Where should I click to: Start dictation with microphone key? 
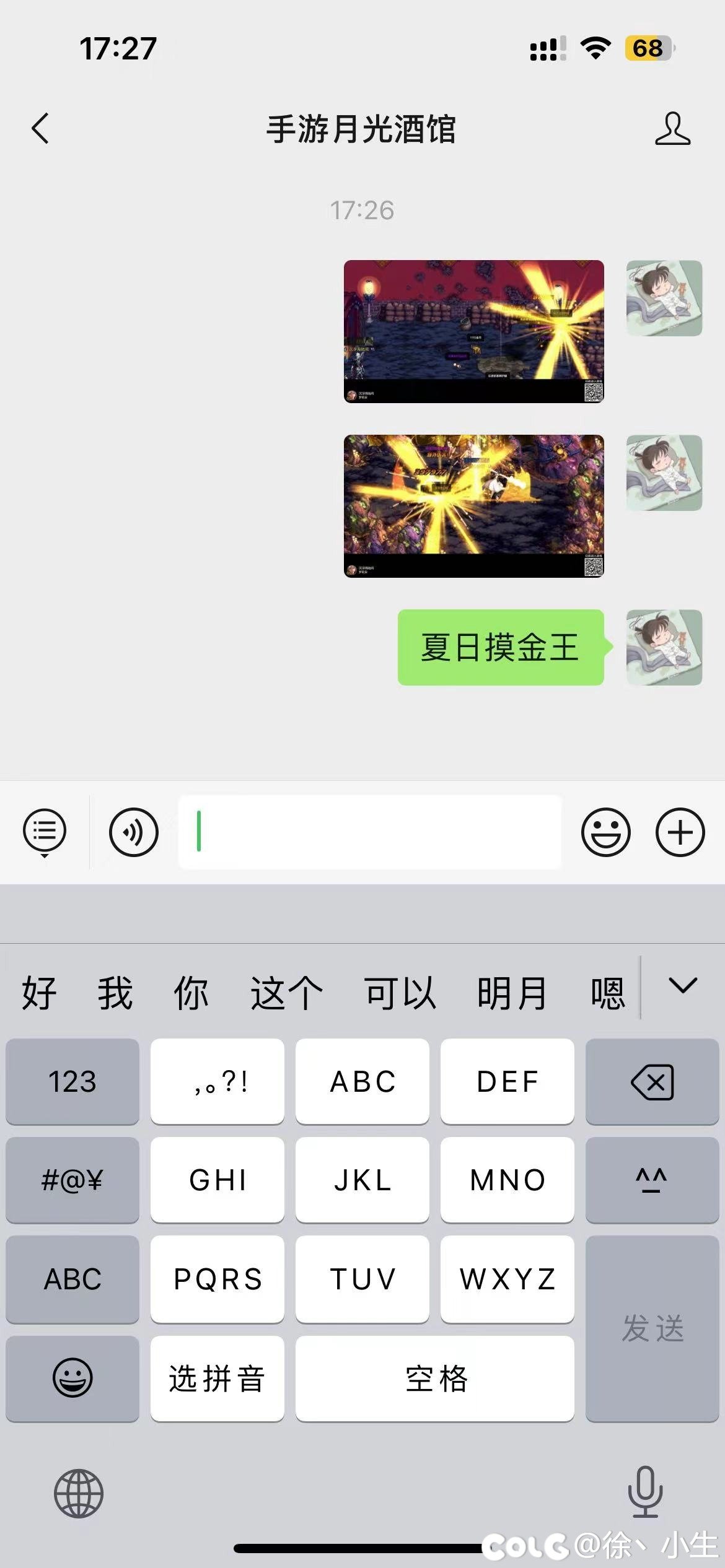(x=645, y=1492)
